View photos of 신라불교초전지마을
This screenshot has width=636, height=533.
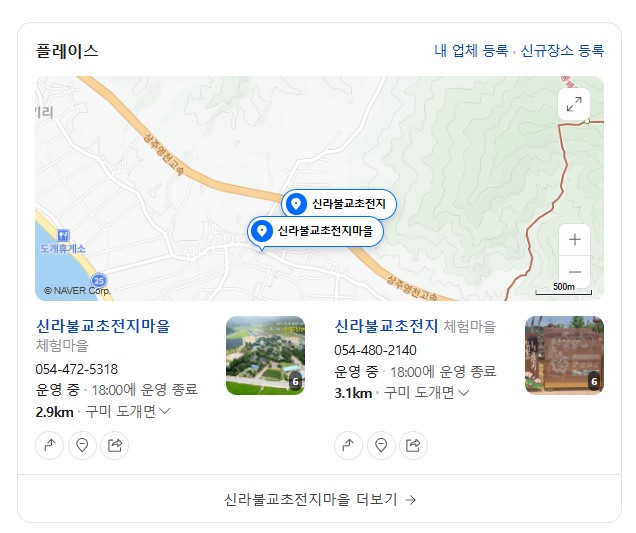coord(265,355)
